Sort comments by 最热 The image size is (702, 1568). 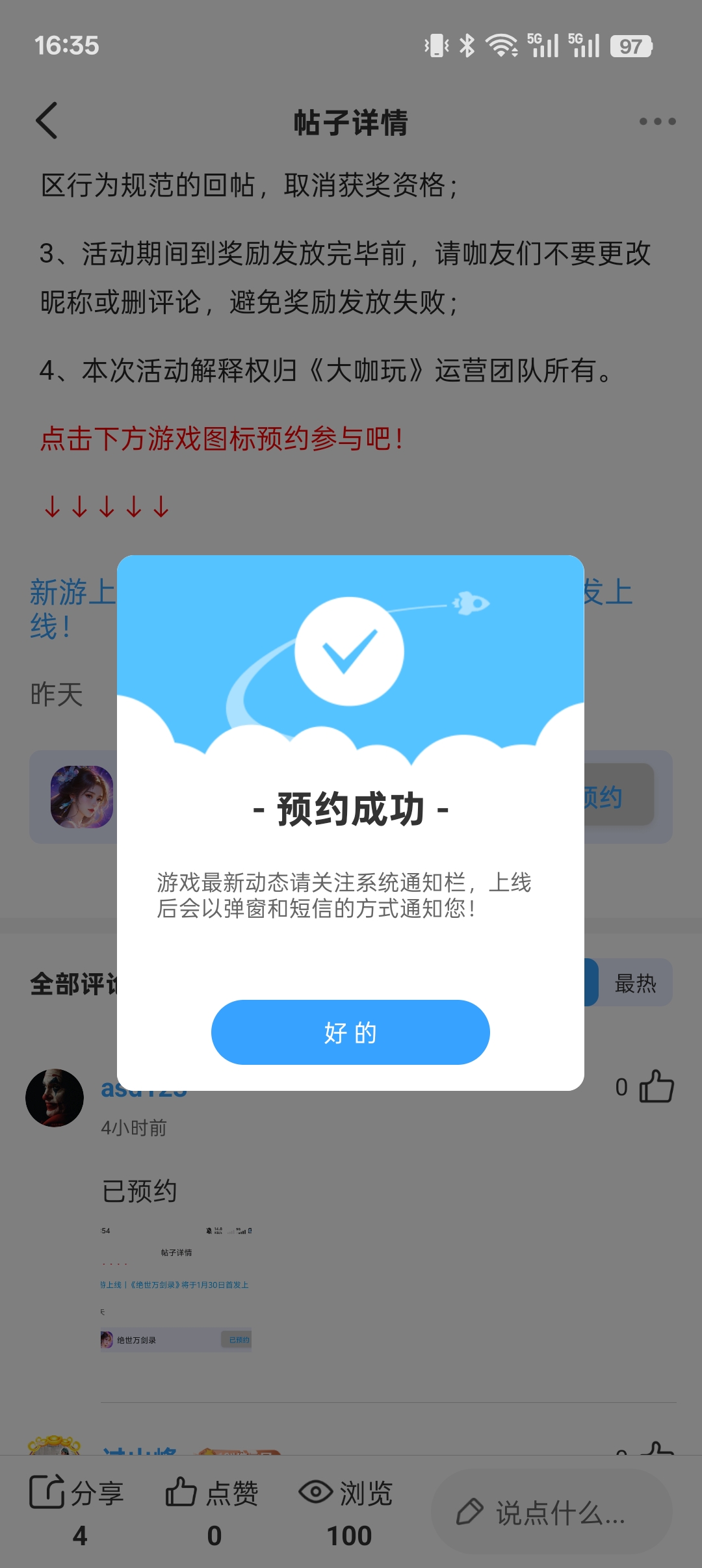pyautogui.click(x=634, y=983)
